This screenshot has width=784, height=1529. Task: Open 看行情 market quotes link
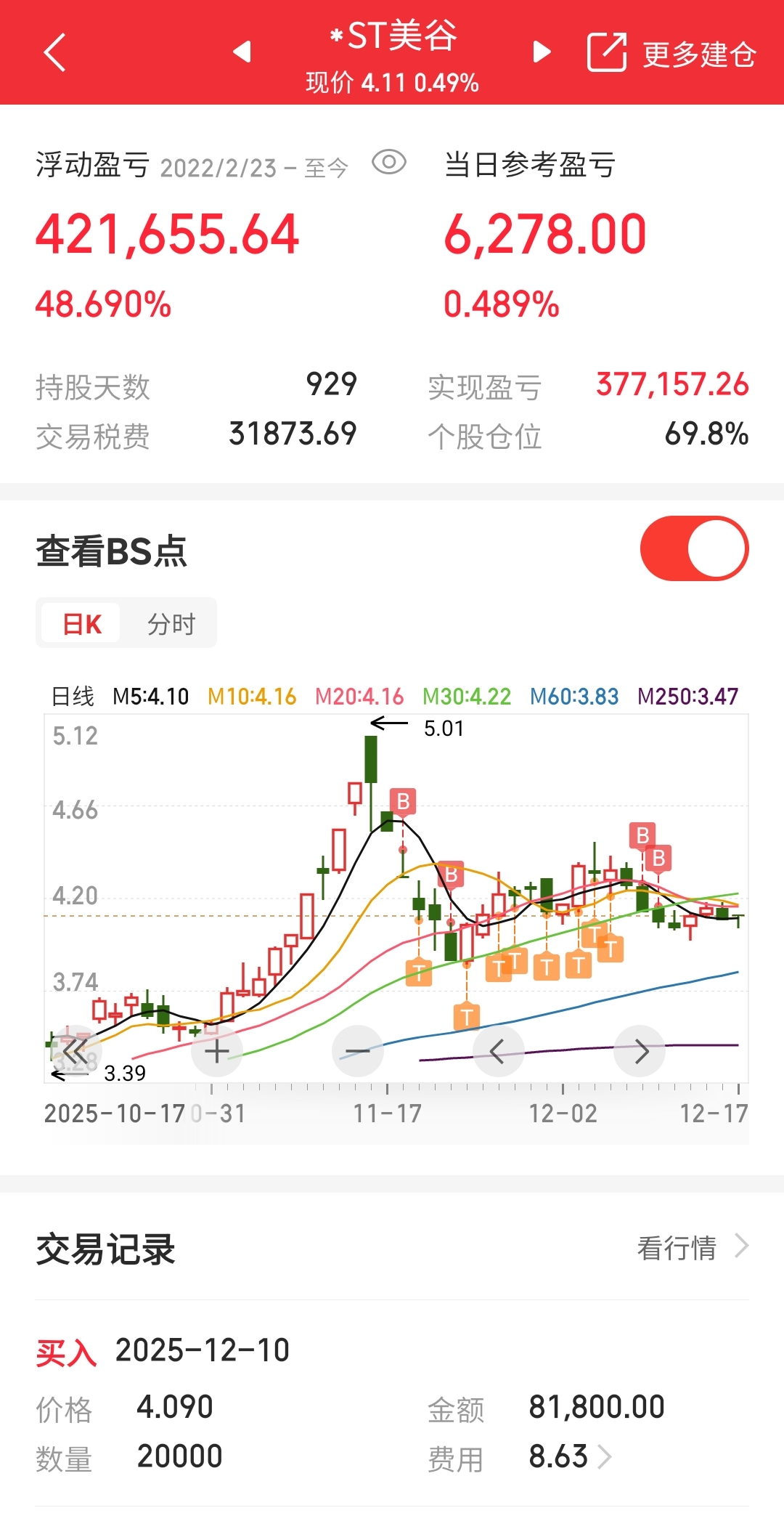[692, 1248]
